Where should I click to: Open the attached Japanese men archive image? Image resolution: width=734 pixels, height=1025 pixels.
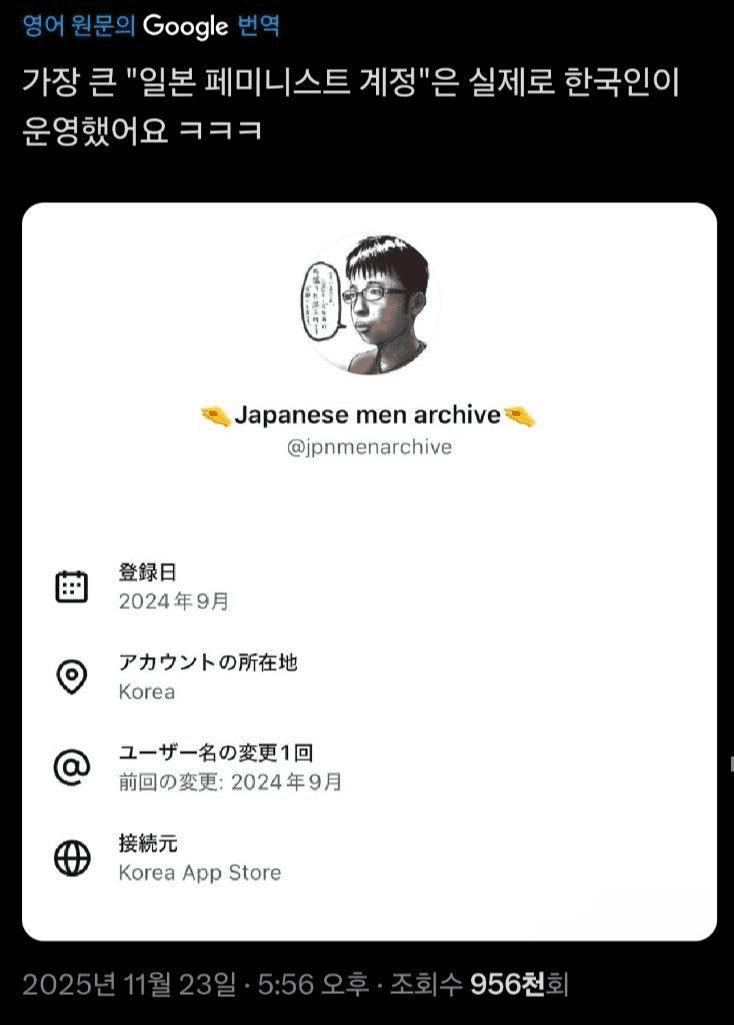click(369, 571)
